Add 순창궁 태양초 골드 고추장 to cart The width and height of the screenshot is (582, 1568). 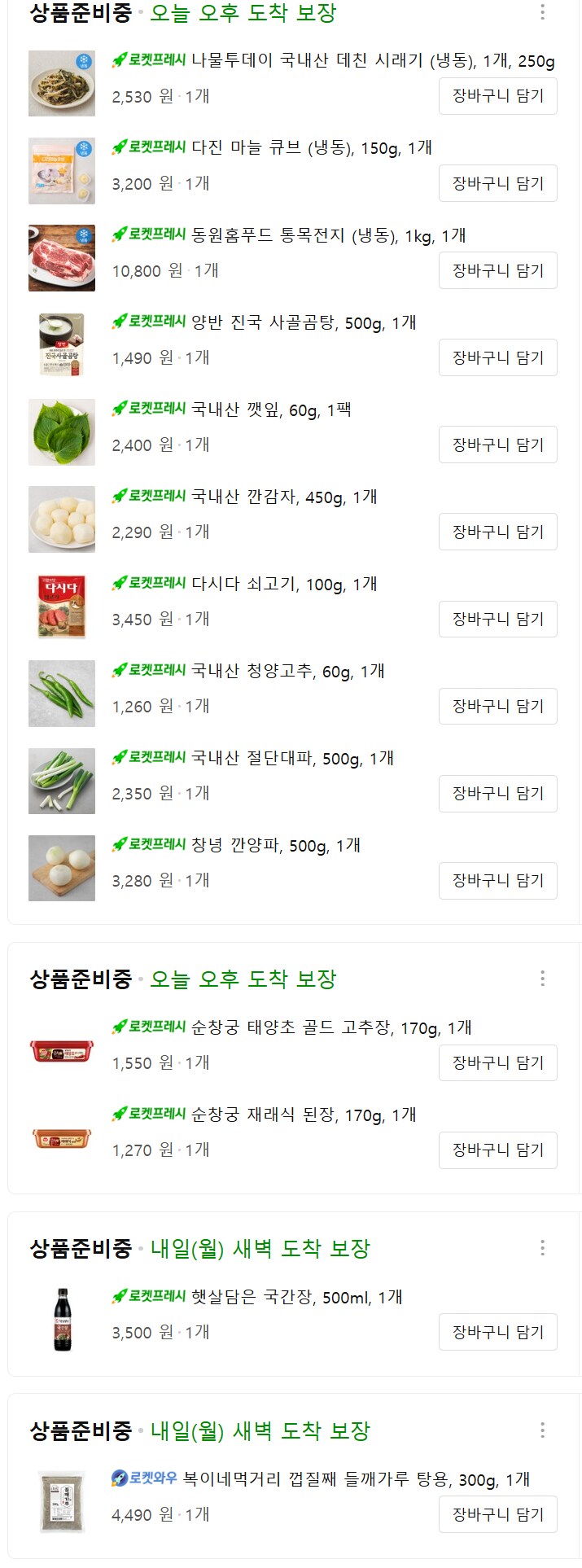(497, 1062)
